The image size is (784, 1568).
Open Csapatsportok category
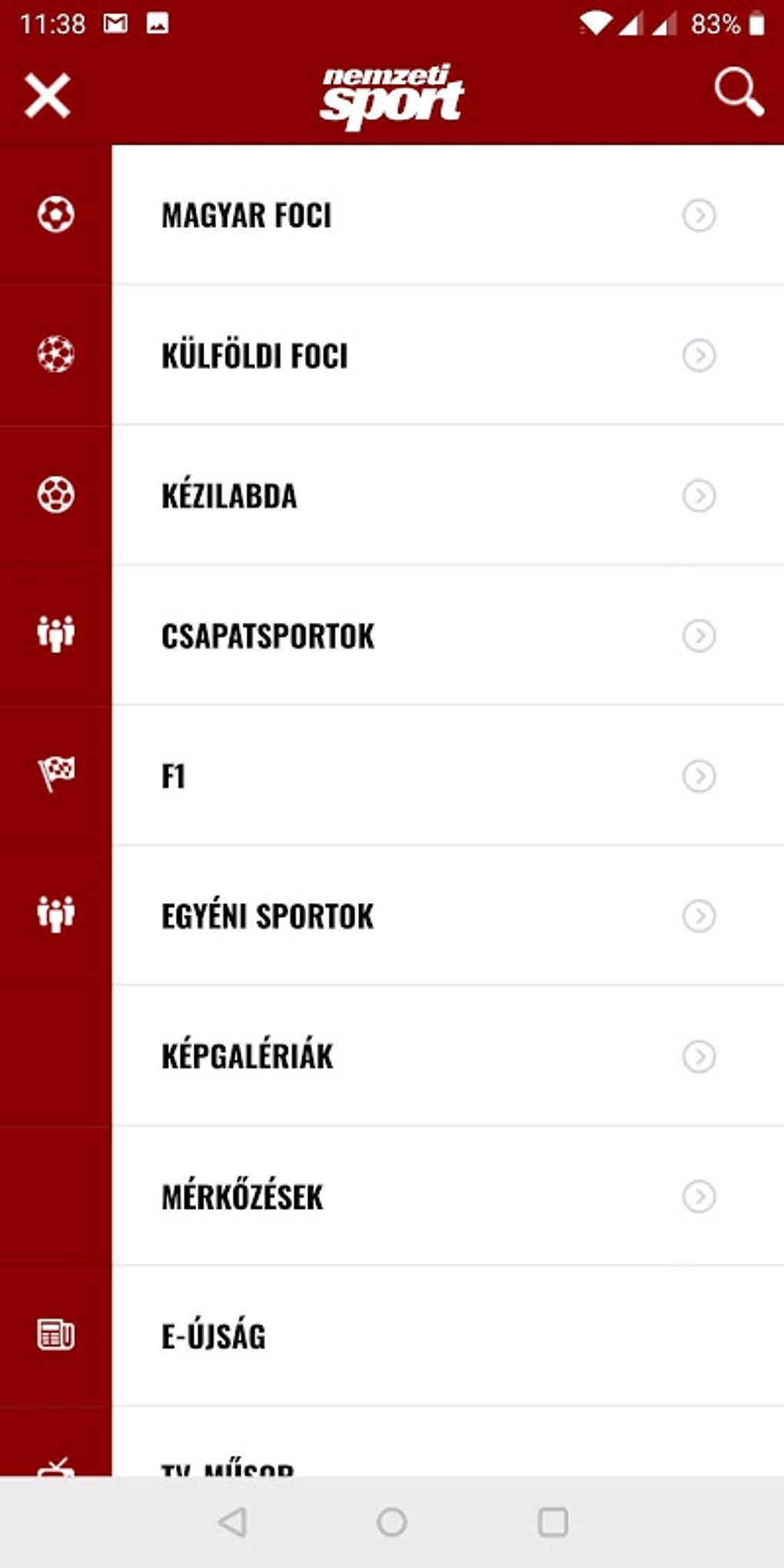pyautogui.click(x=448, y=636)
